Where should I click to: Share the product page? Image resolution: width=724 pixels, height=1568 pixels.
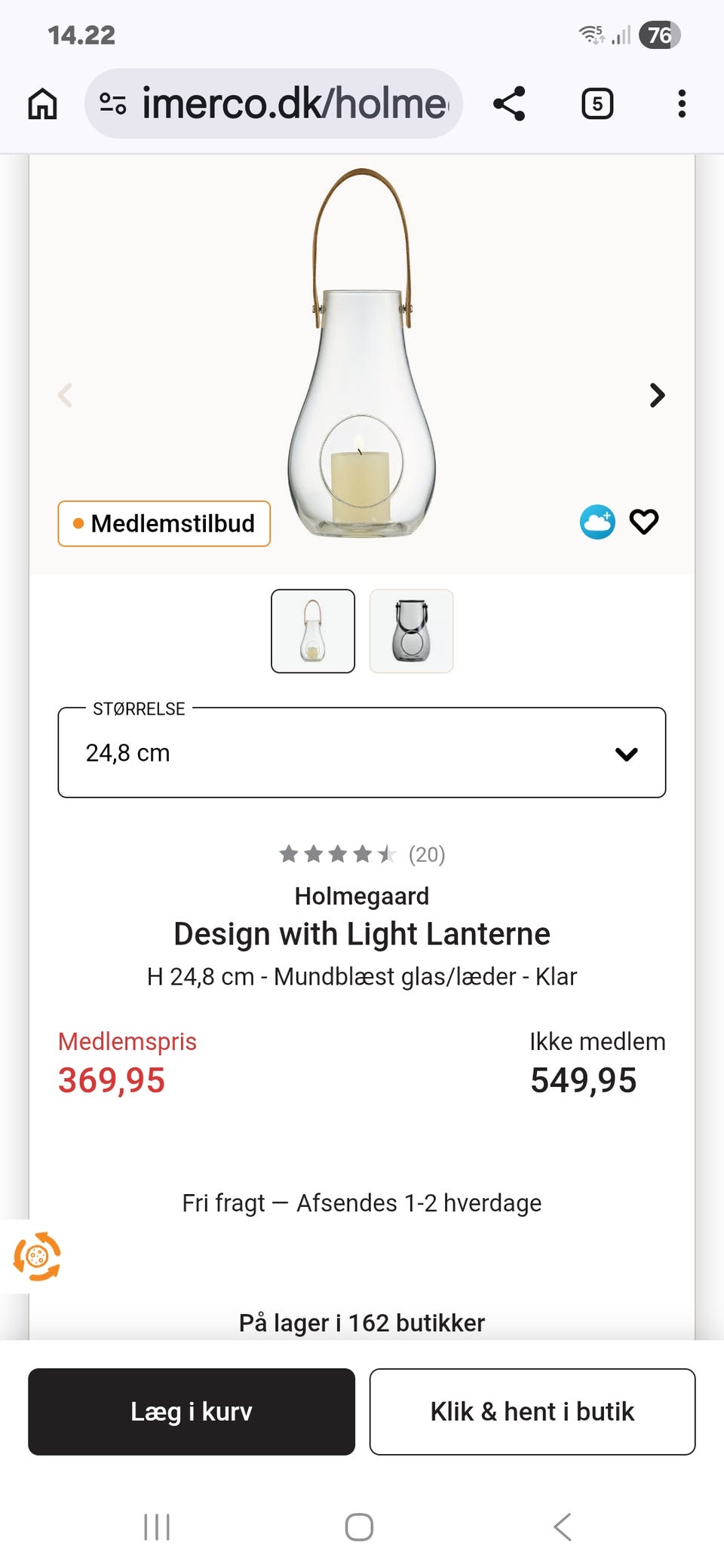(509, 103)
